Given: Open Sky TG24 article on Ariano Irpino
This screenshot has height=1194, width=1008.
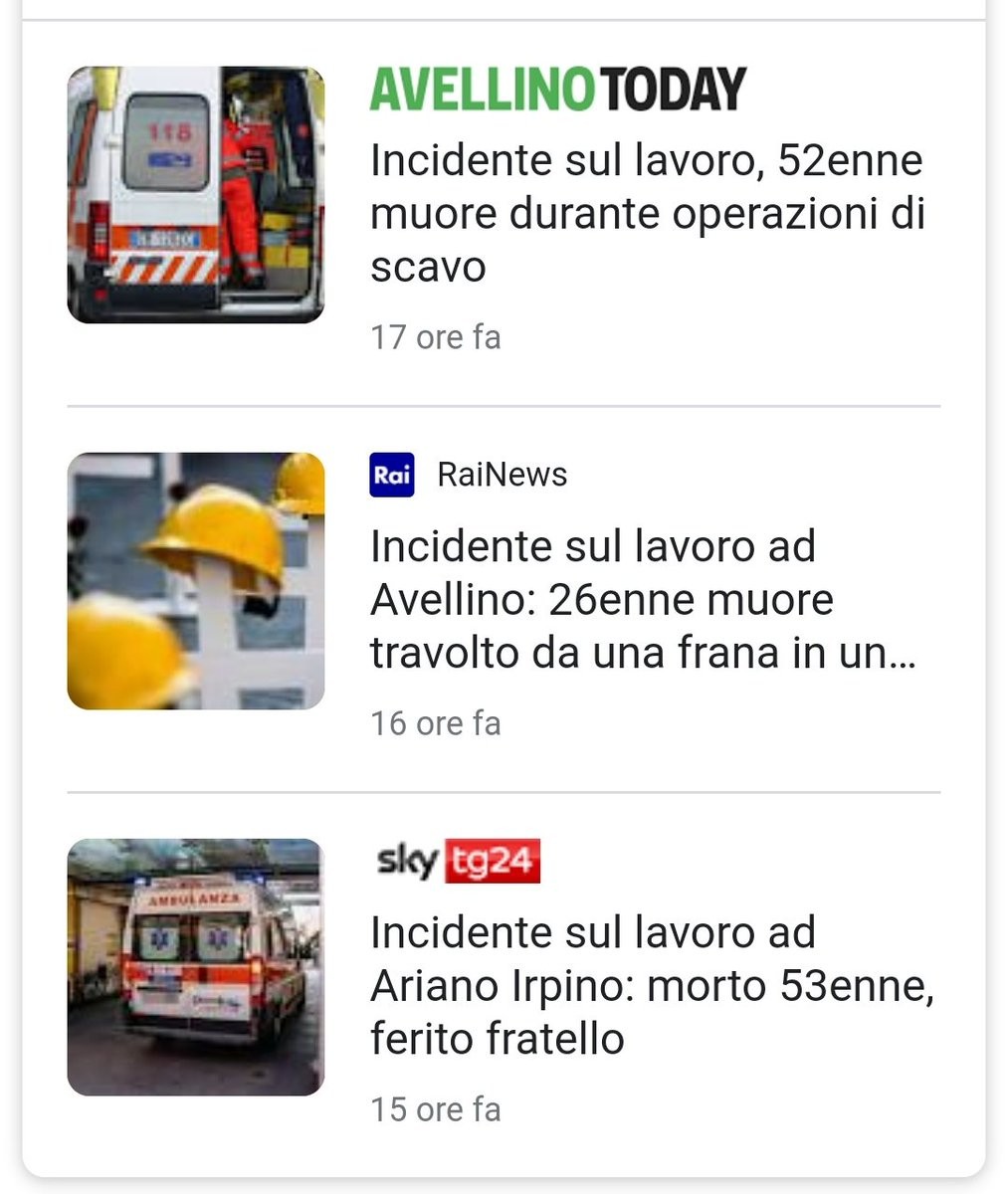Looking at the screenshot, I should pos(652,986).
